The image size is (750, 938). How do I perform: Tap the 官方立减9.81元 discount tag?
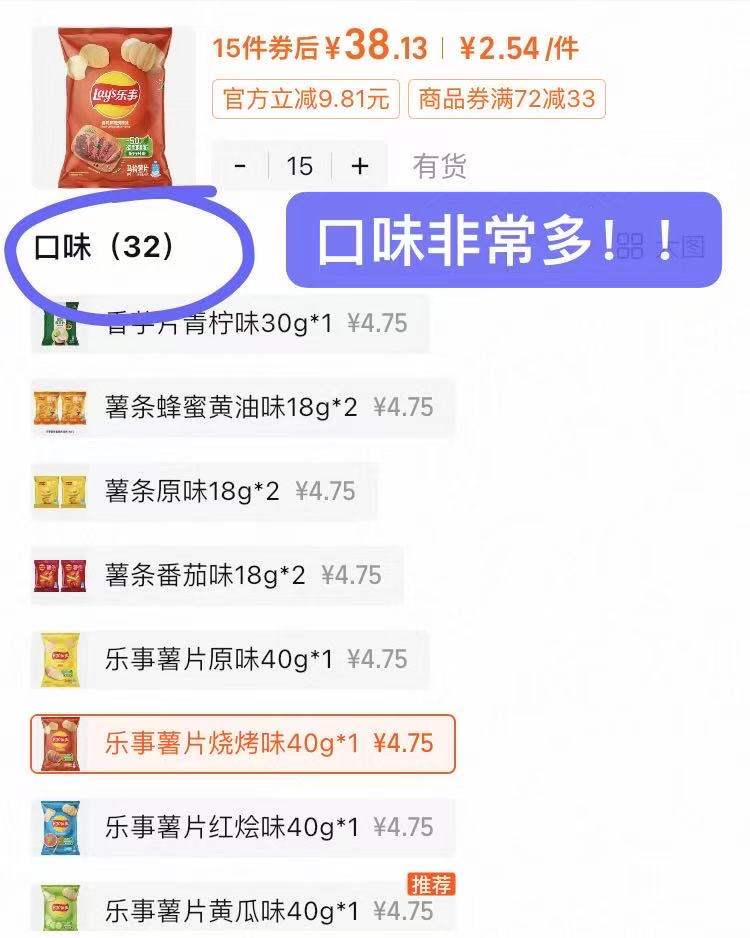306,99
